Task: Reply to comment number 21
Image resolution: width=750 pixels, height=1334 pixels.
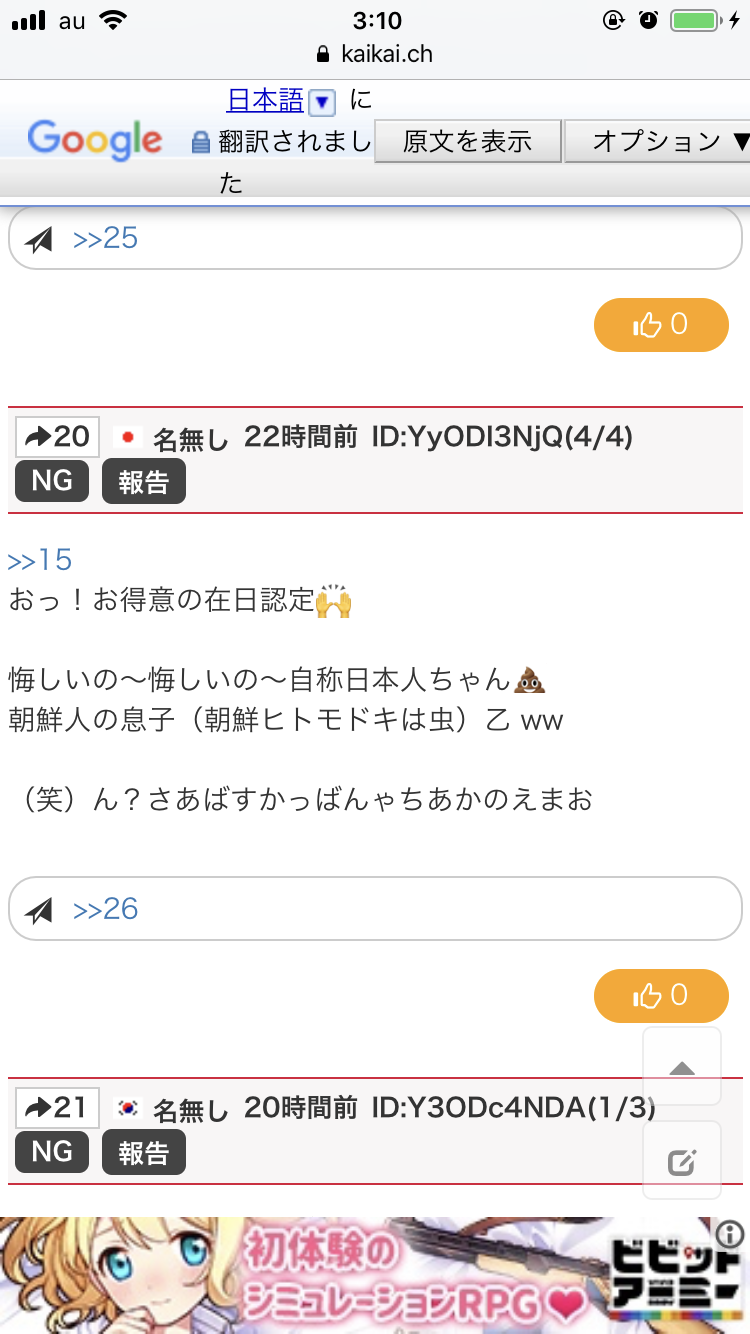Action: [x=57, y=1108]
